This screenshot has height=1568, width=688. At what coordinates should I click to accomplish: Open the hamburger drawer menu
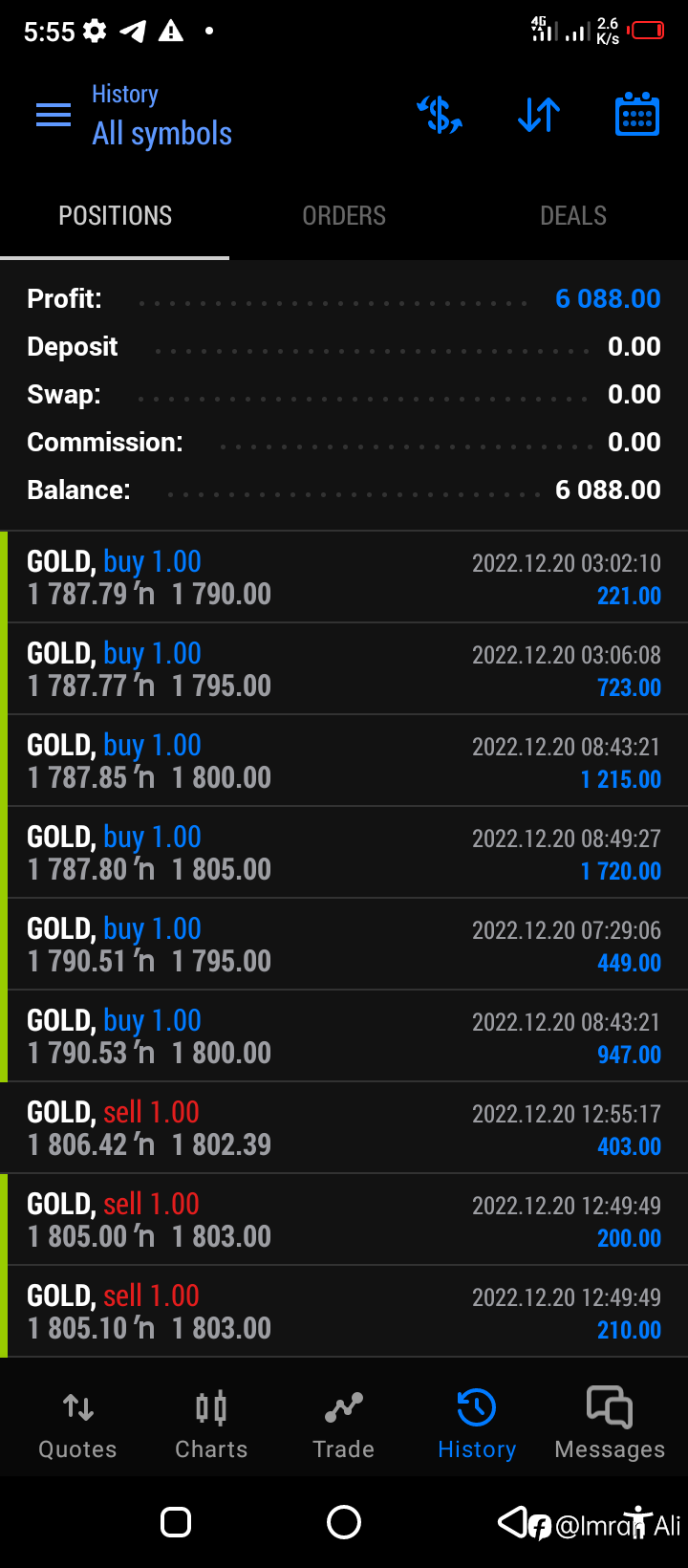(x=54, y=116)
